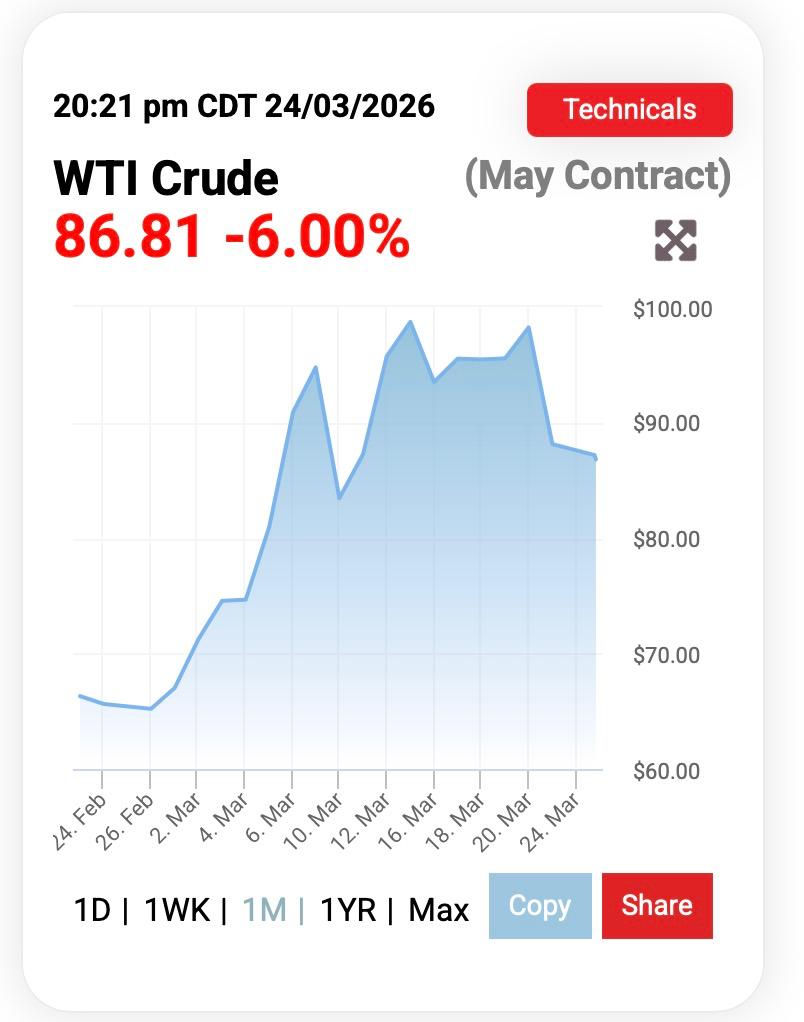Switch chart range to 1D

(92, 910)
